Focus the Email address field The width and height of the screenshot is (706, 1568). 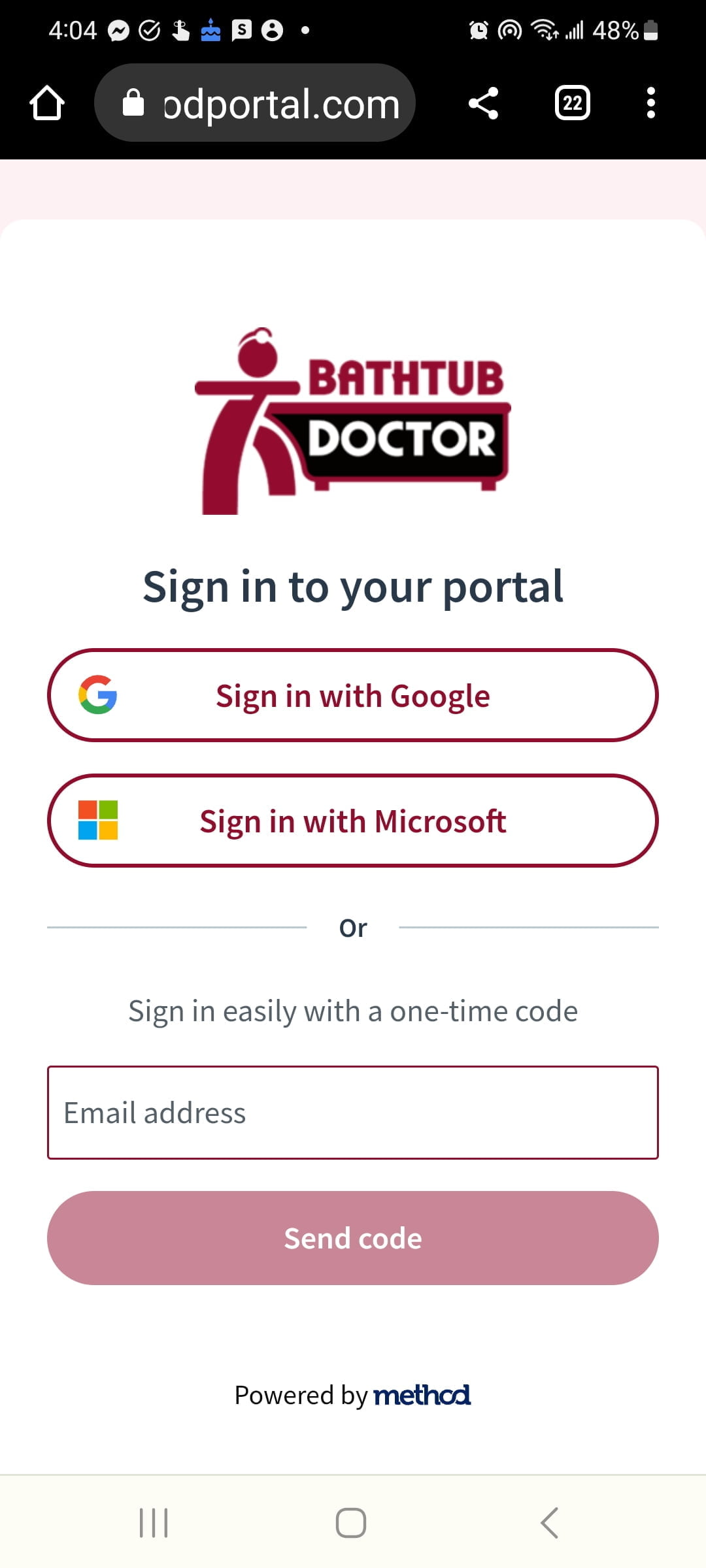[x=353, y=1113]
